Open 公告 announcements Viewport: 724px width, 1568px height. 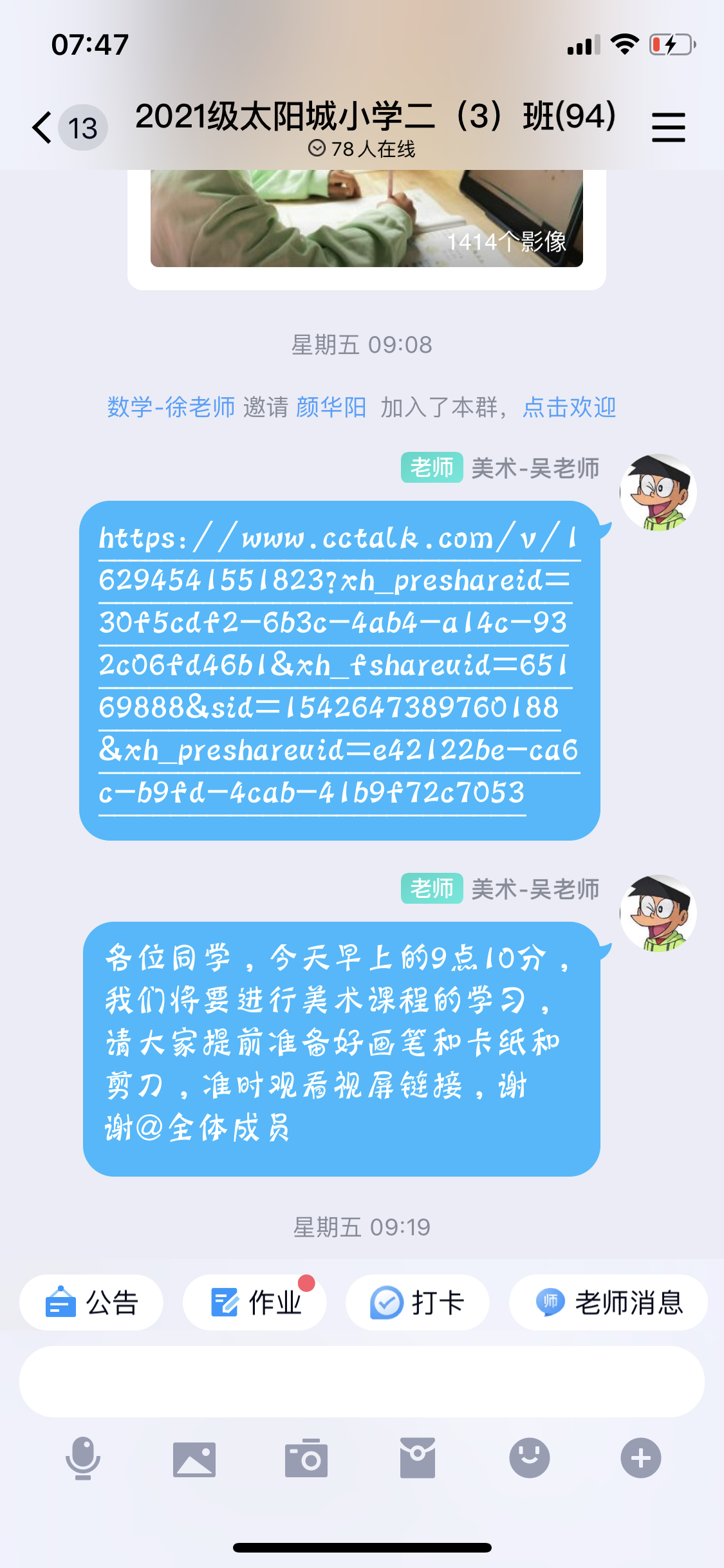click(91, 1303)
